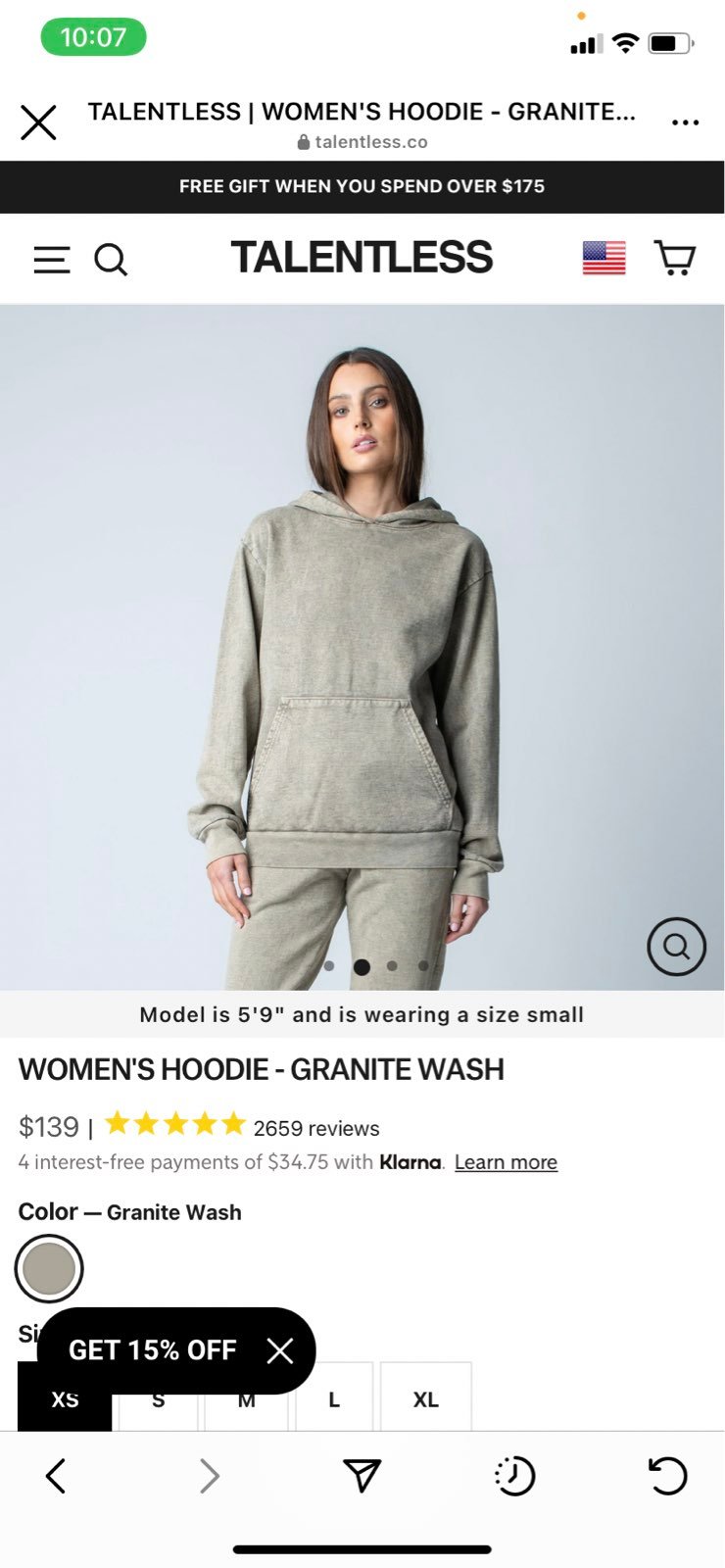Image resolution: width=725 pixels, height=1568 pixels.
Task: Change the country via US flag
Action: pyautogui.click(x=604, y=258)
